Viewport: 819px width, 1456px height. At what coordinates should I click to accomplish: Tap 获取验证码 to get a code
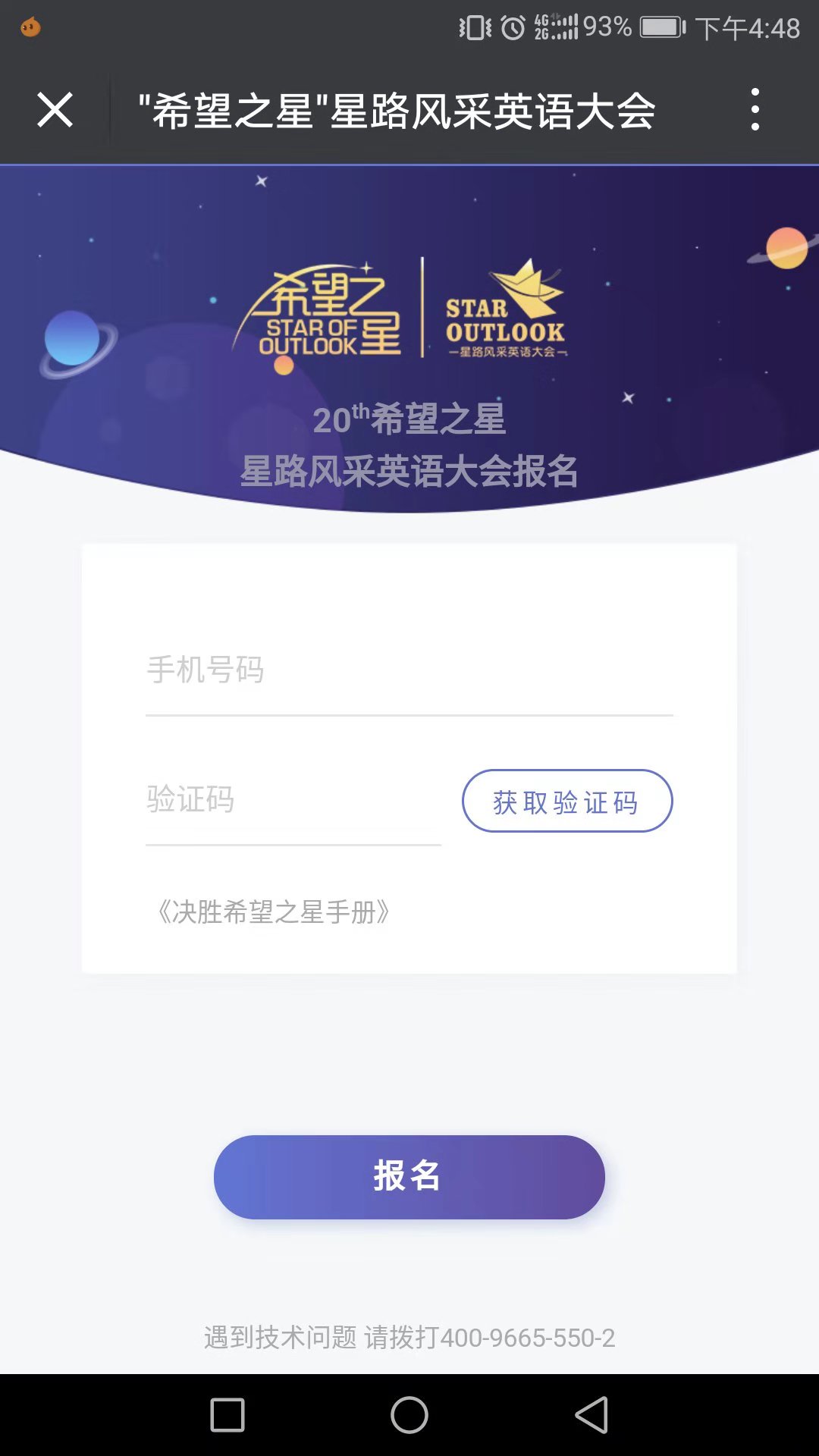566,802
